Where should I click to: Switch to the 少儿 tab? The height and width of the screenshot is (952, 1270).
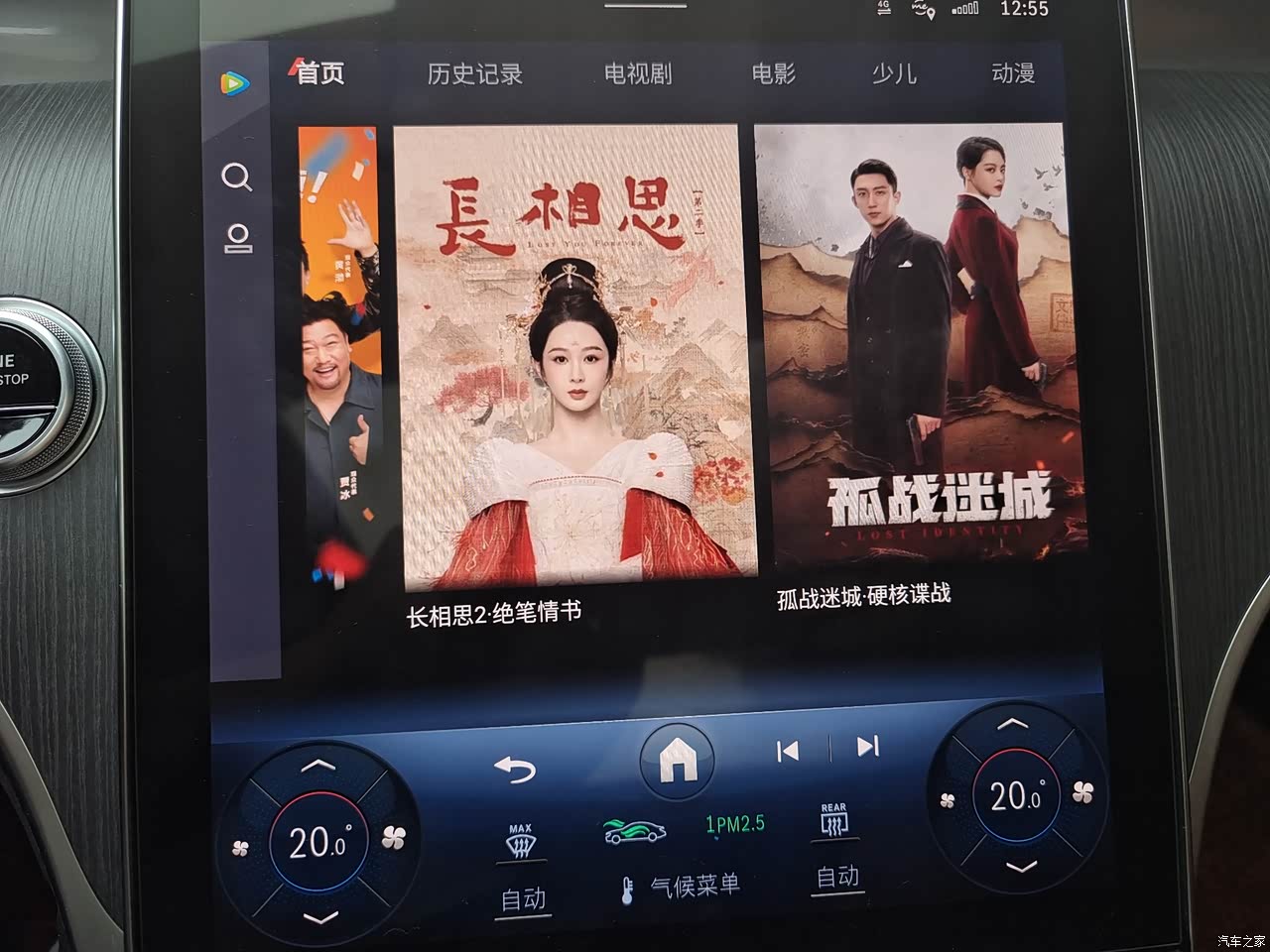tap(893, 73)
